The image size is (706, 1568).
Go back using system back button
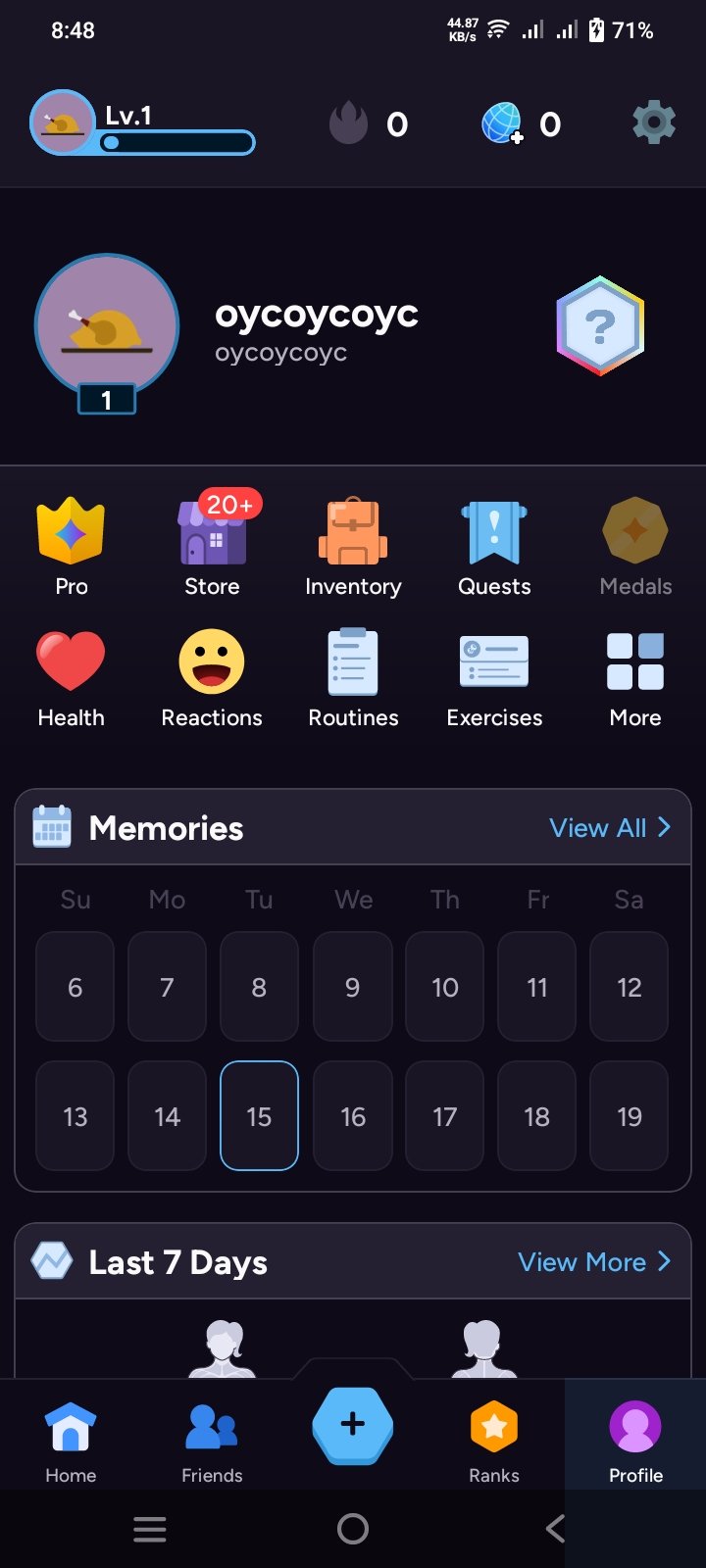pyautogui.click(x=555, y=1528)
